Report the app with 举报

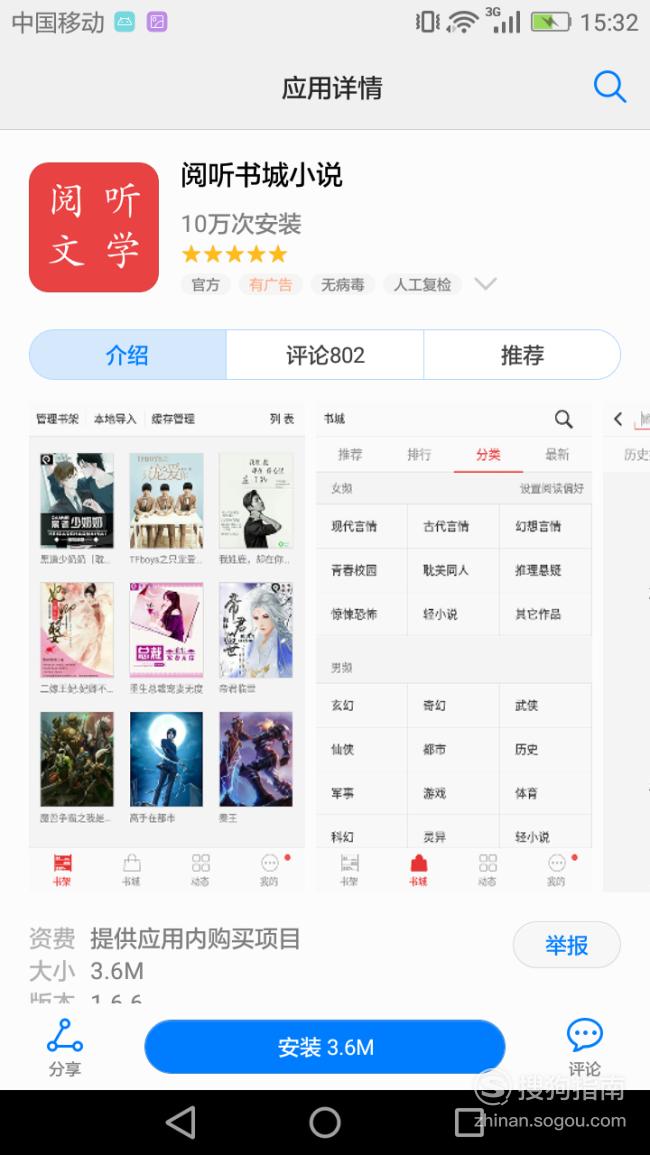567,944
